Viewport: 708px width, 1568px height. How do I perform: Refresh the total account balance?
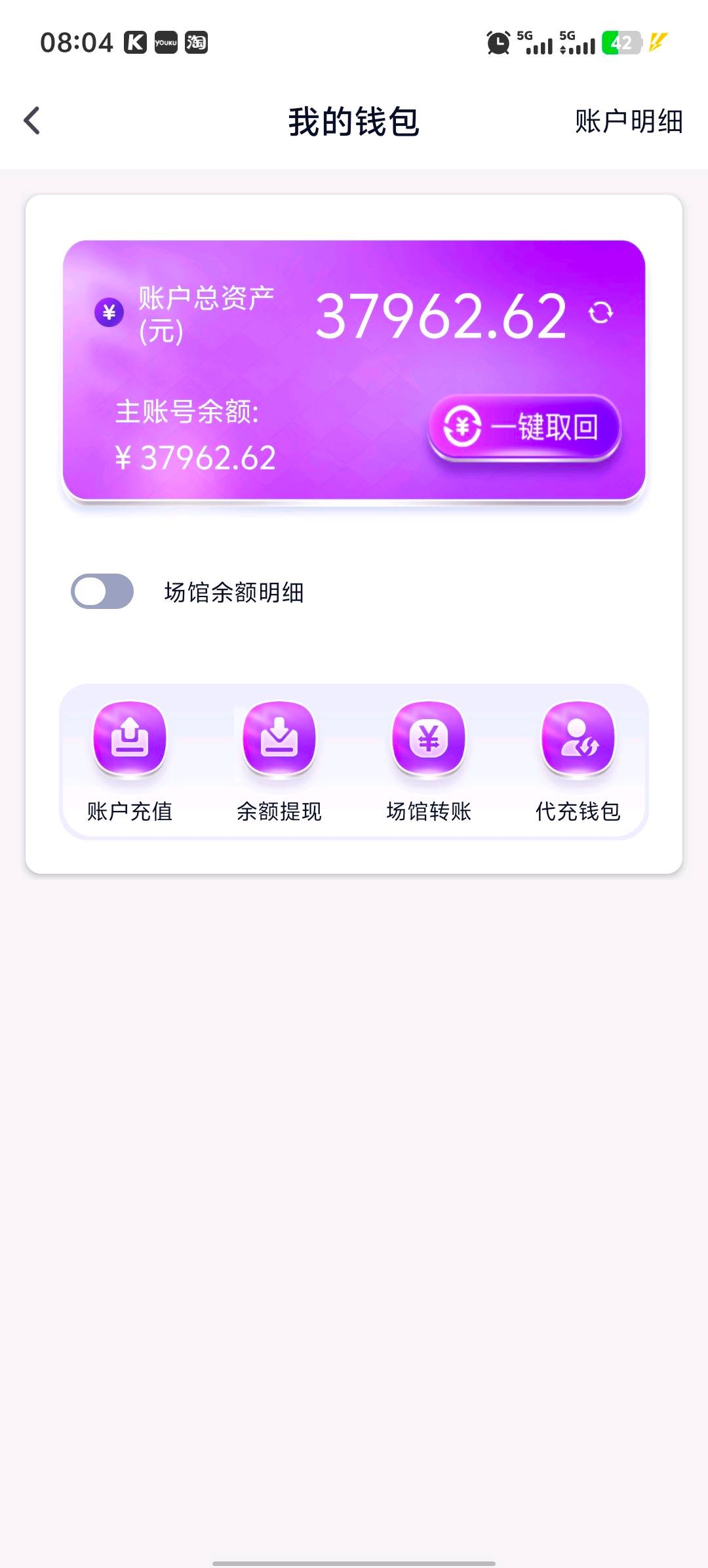pos(600,313)
